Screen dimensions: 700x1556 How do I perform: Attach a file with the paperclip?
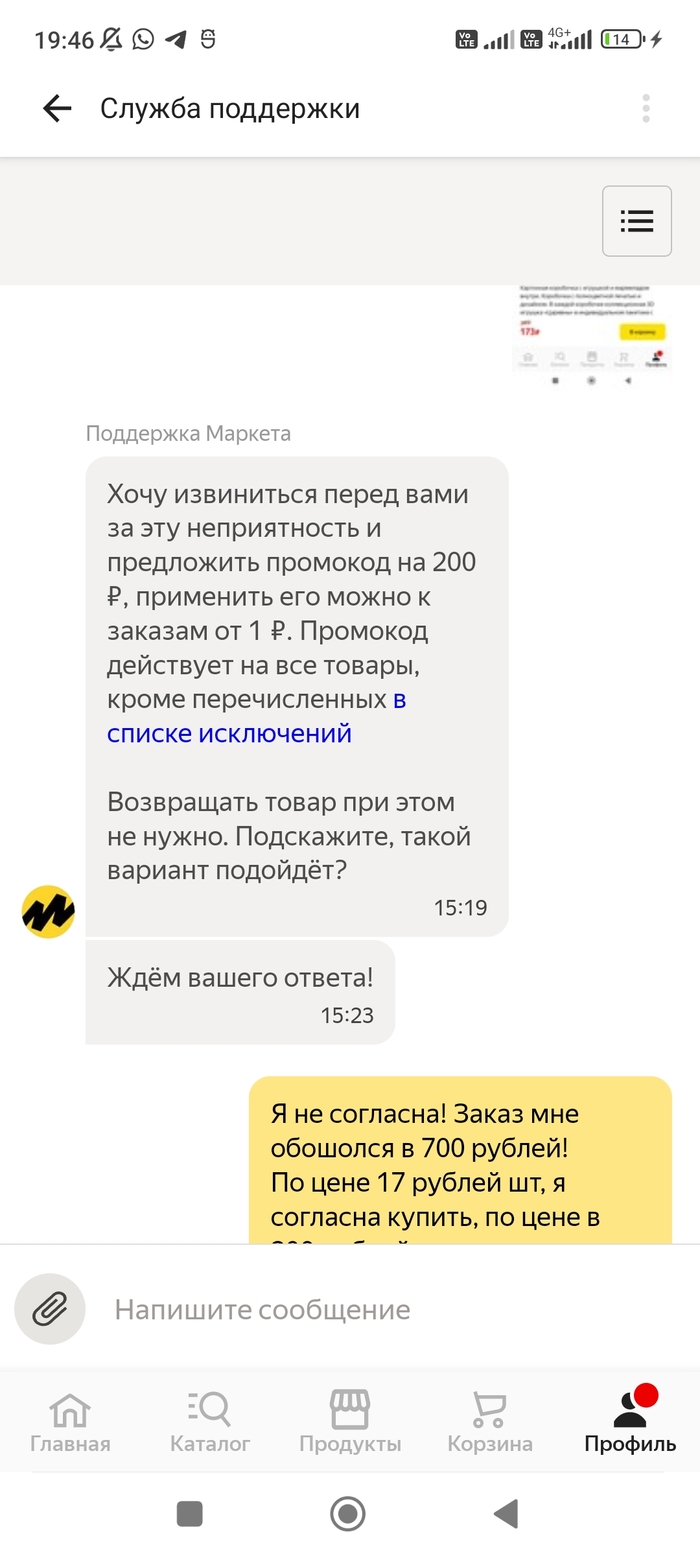[x=49, y=1308]
